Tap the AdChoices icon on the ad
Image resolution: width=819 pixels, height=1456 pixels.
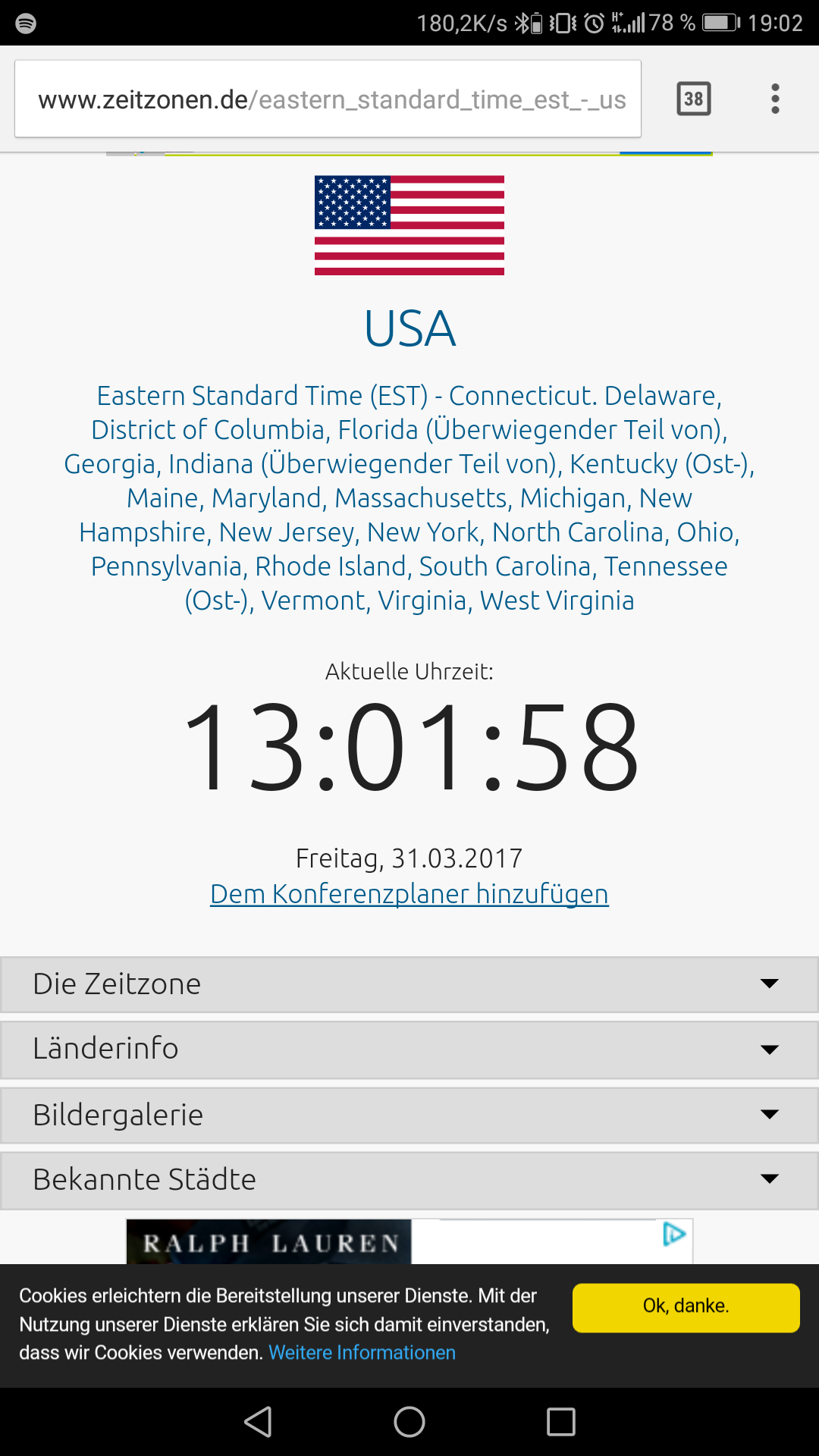(674, 1234)
